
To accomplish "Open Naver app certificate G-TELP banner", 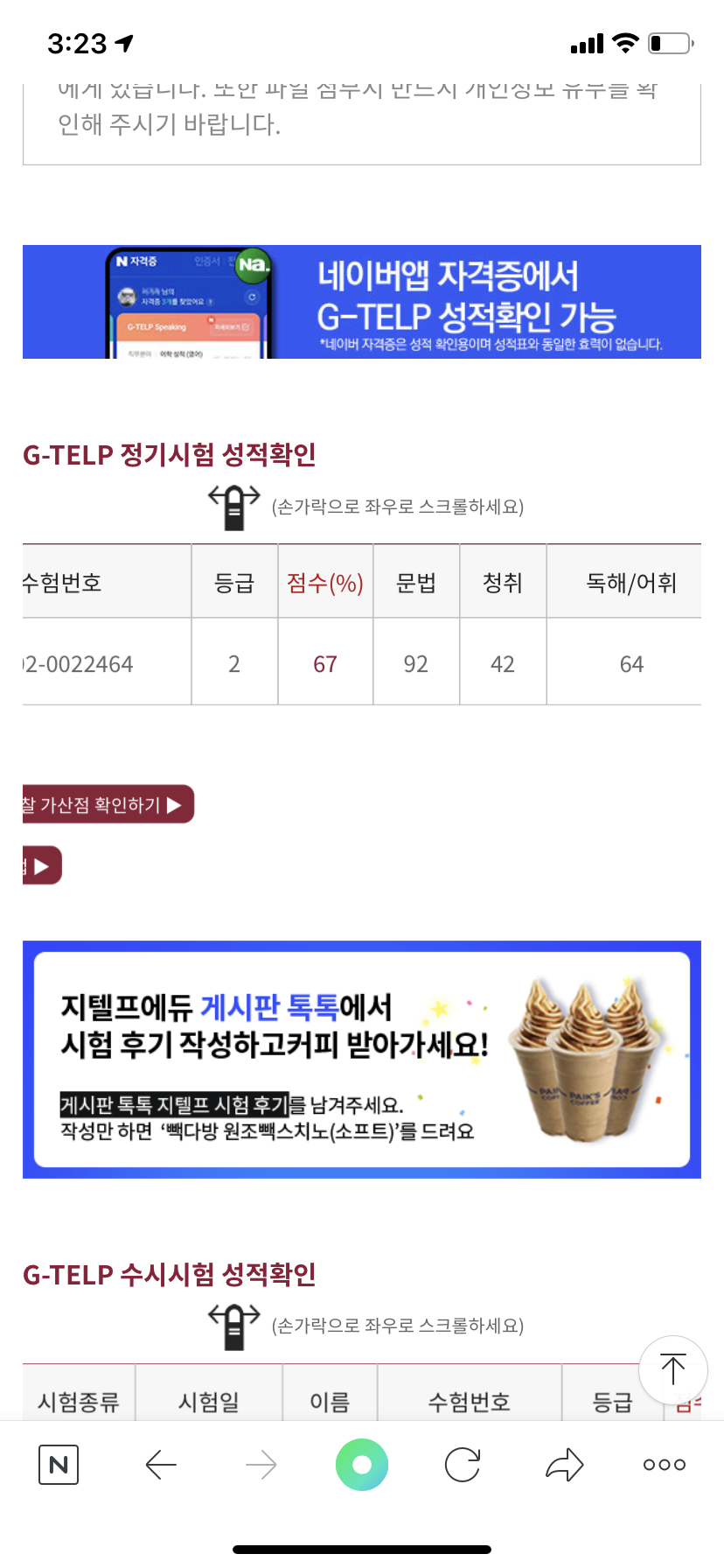I will [362, 302].
